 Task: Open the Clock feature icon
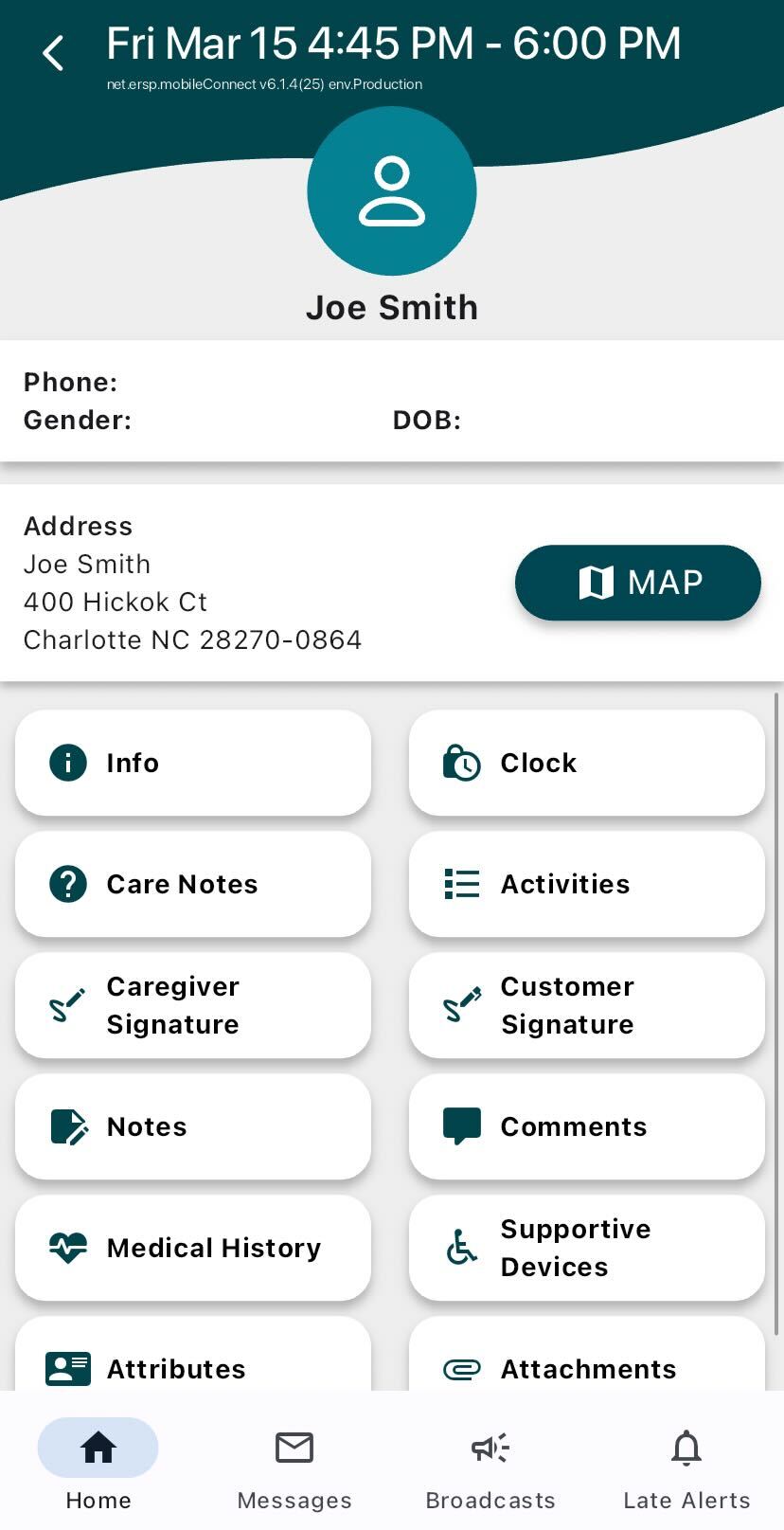[x=460, y=763]
